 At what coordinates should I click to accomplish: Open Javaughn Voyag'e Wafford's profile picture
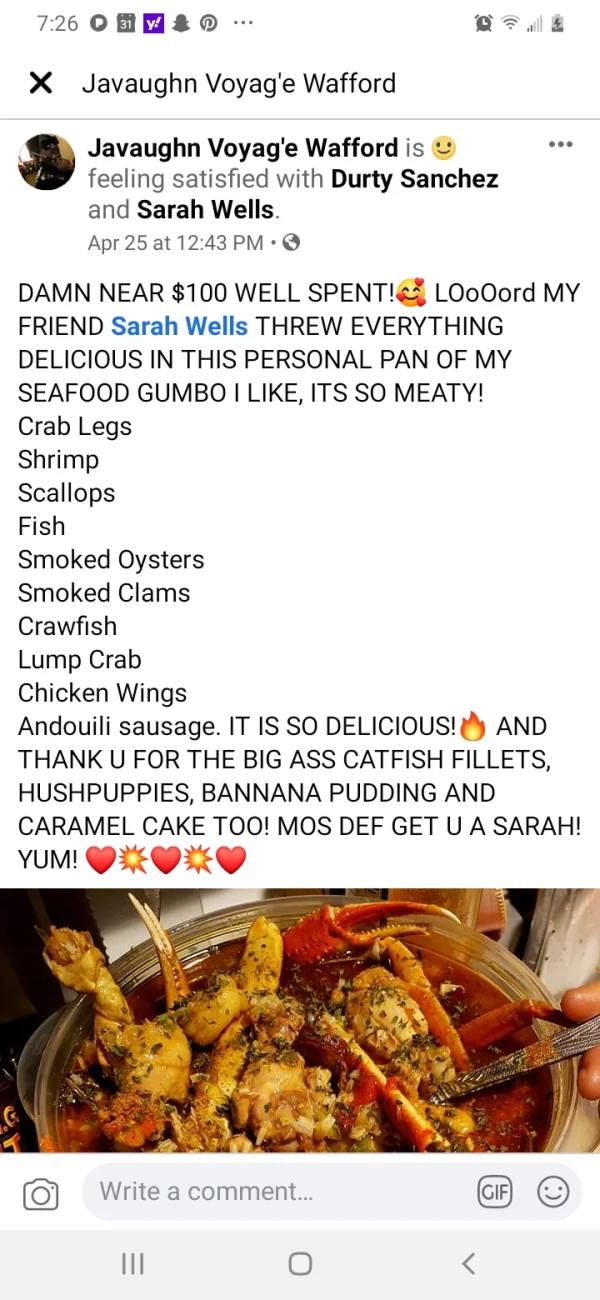pyautogui.click(x=47, y=162)
